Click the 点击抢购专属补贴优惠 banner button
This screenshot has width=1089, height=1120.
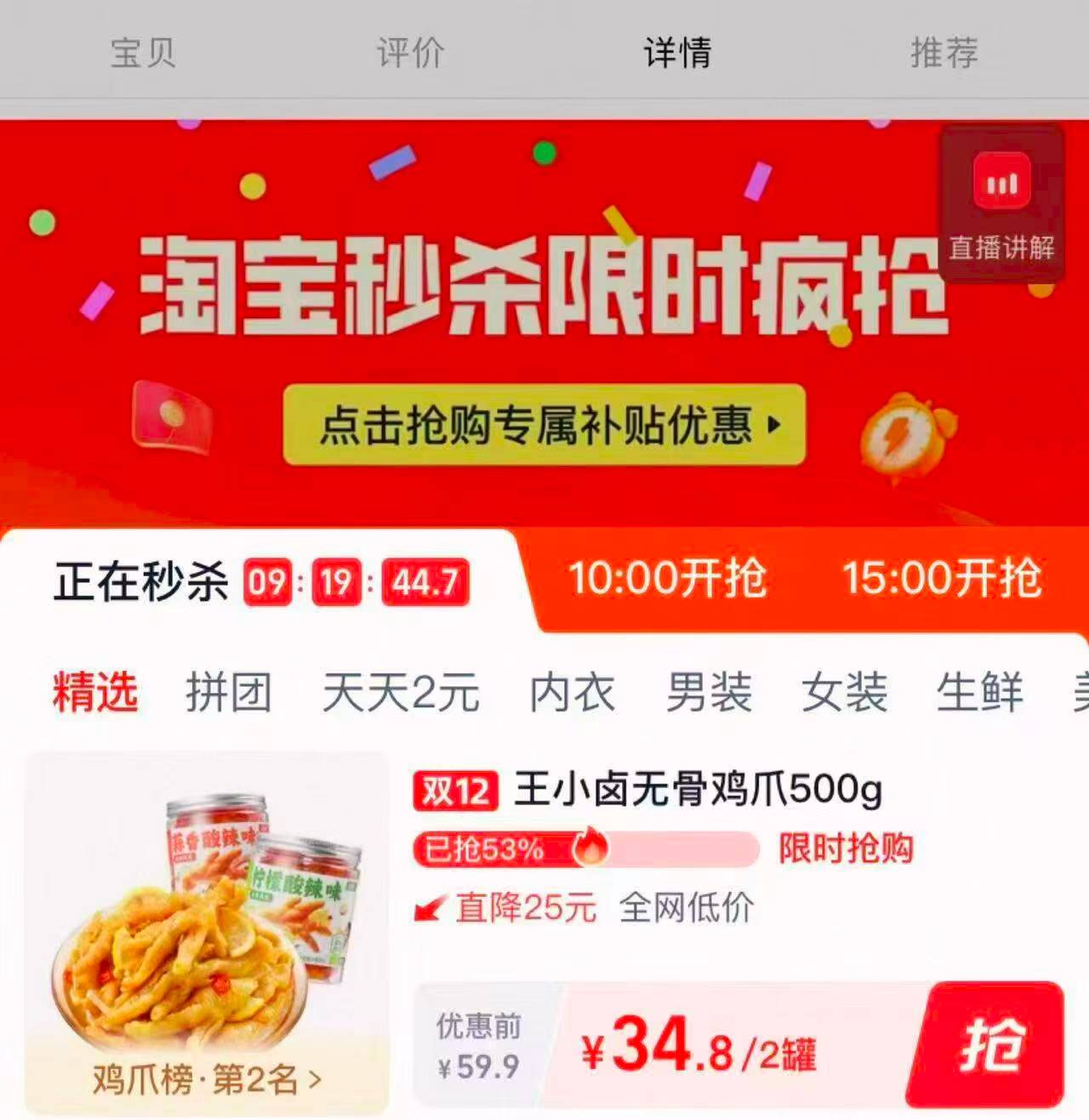545,426
